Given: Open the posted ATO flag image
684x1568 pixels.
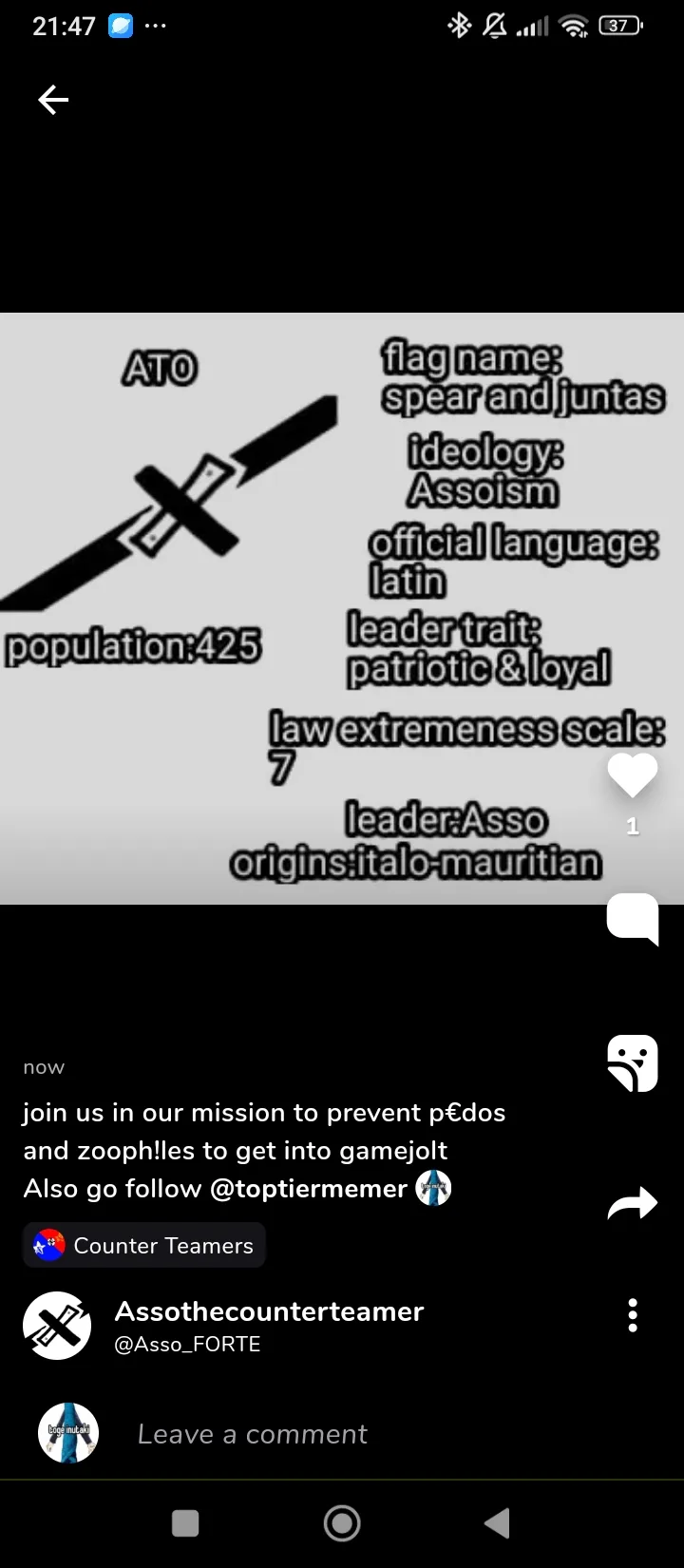Looking at the screenshot, I should pyautogui.click(x=342, y=608).
